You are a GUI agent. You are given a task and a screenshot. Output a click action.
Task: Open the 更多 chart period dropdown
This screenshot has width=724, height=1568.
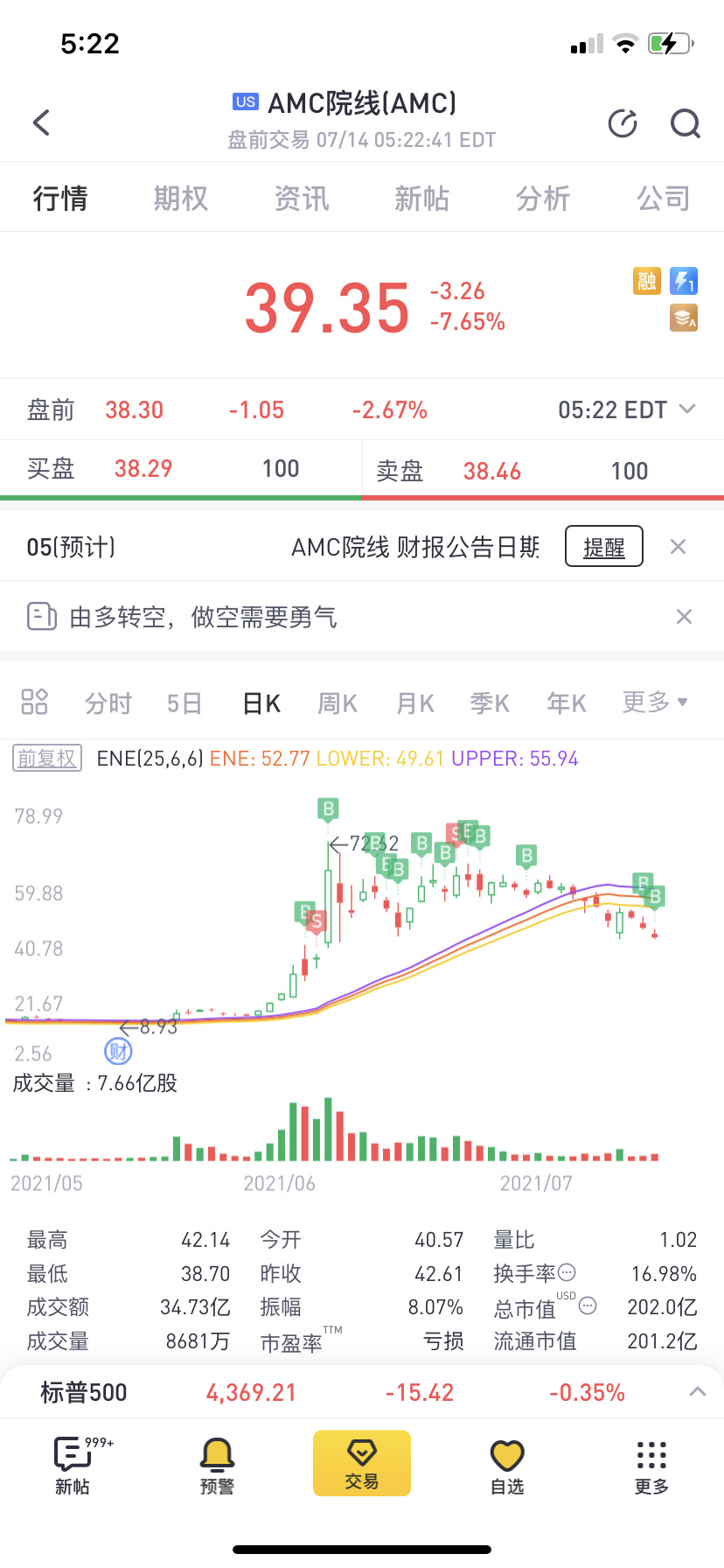pyautogui.click(x=655, y=702)
